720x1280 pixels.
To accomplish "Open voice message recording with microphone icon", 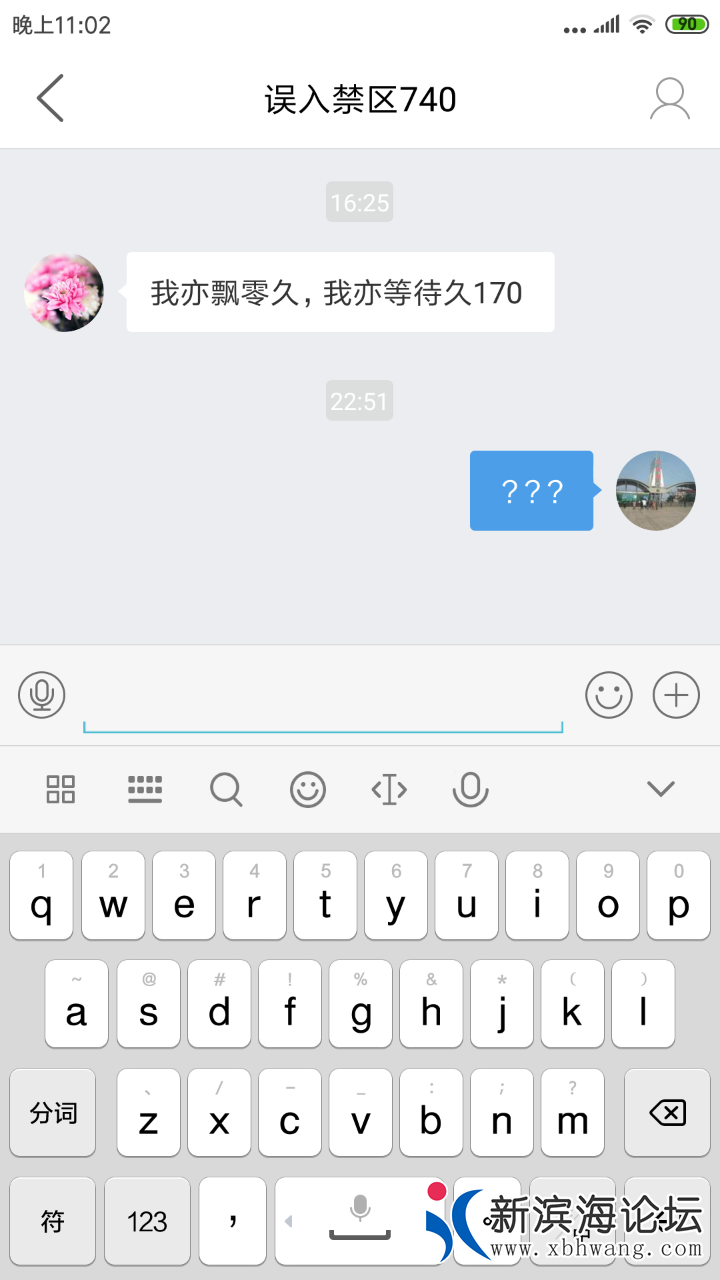I will click(43, 694).
